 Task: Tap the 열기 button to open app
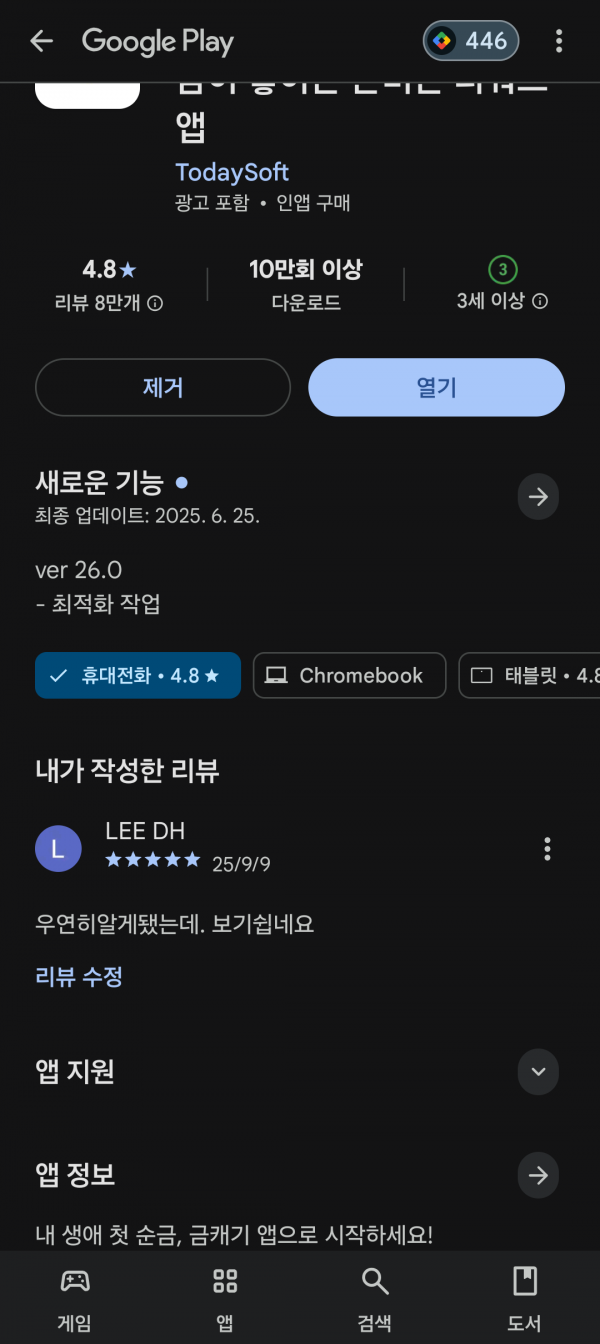pos(436,387)
